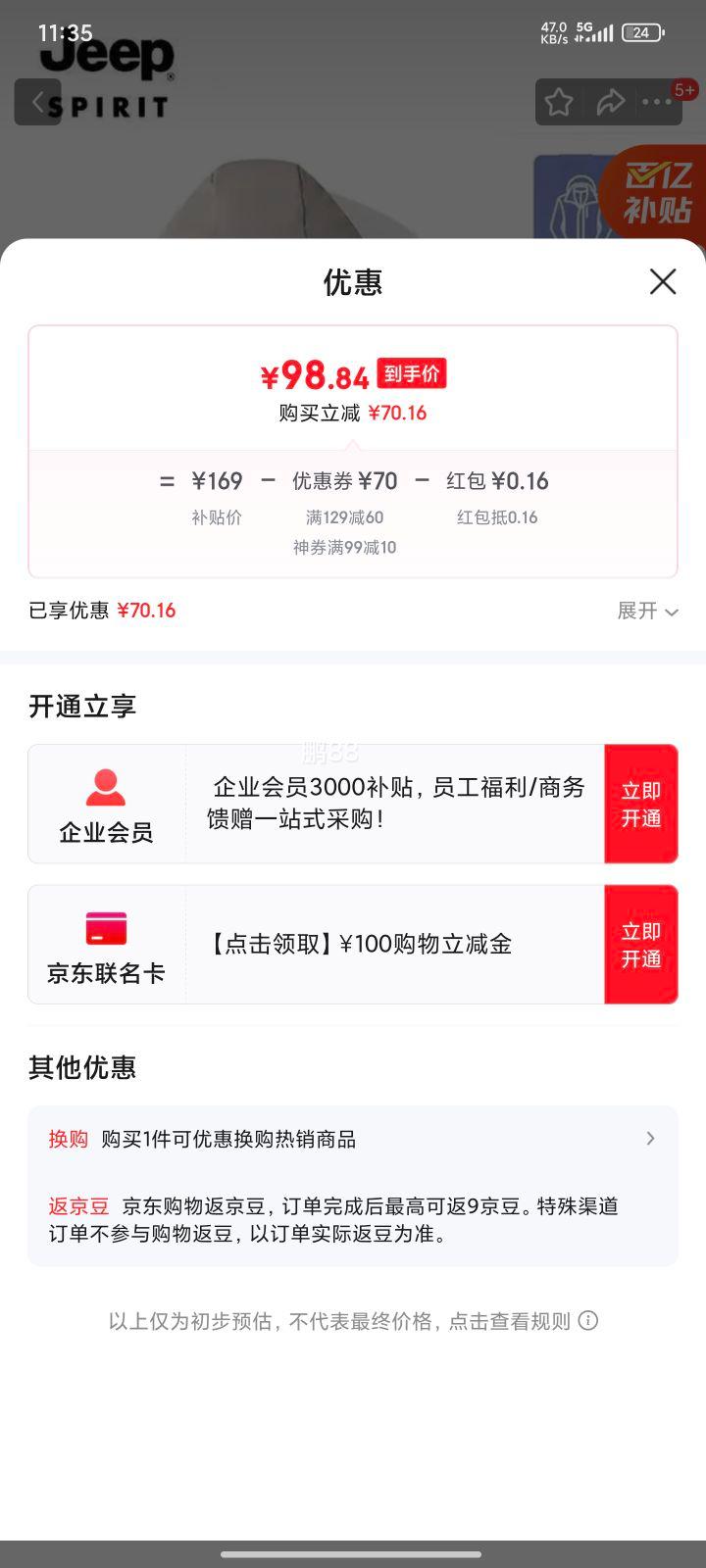
Task: Tap 立即开通 for 企业会员
Action: point(640,804)
